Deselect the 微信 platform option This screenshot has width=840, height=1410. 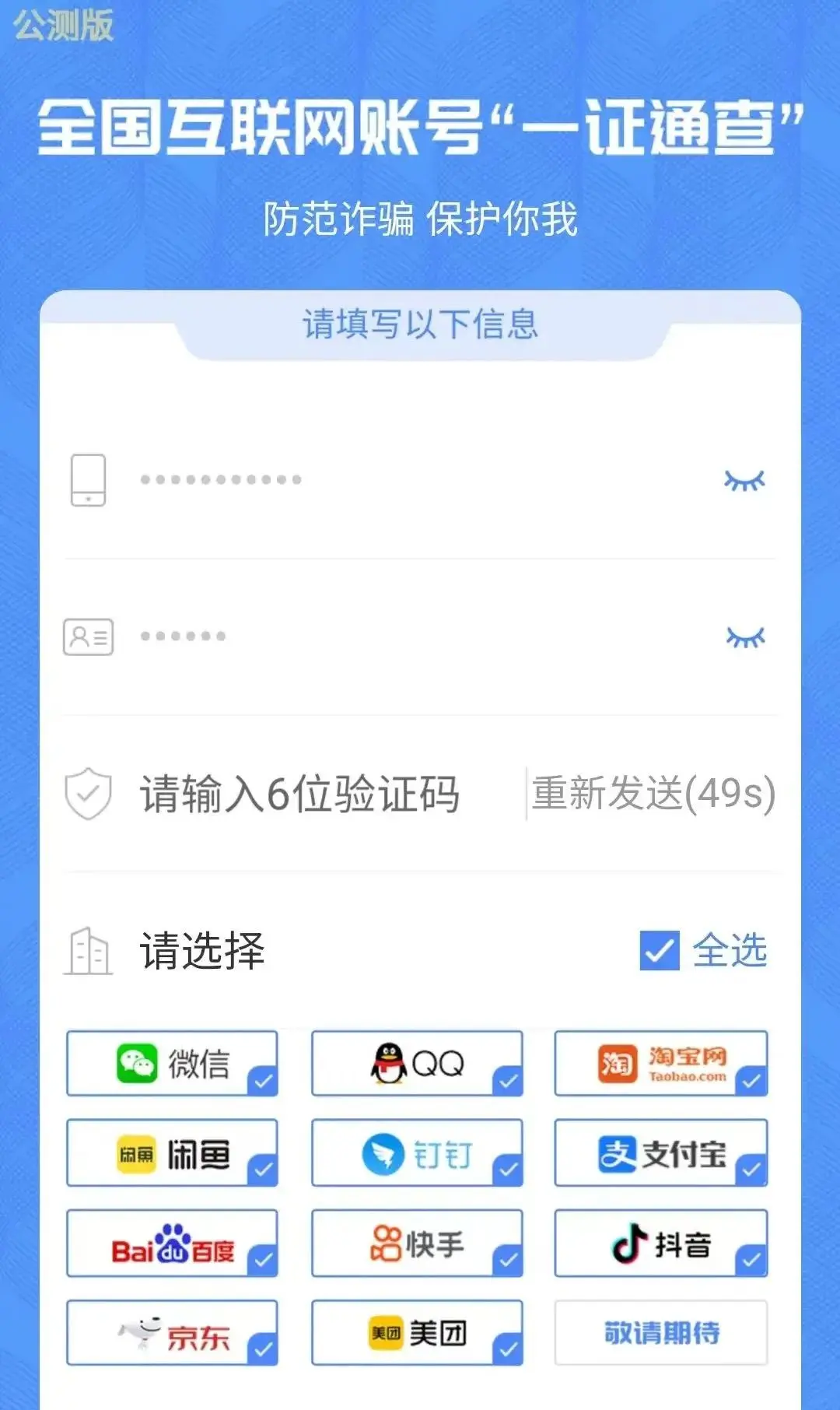172,1064
